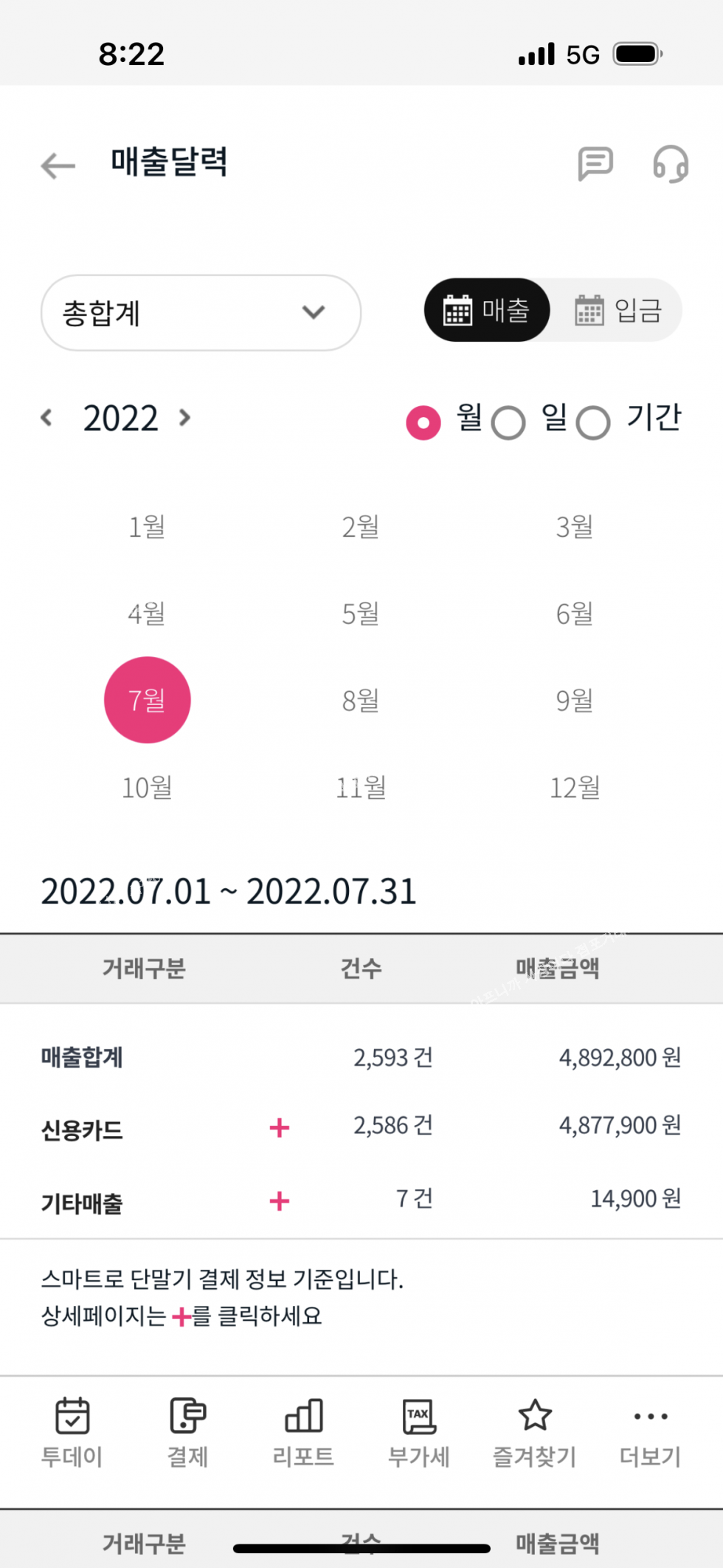Switch to the 결제 tab
Screen dimensions: 723x1568
(187, 1432)
